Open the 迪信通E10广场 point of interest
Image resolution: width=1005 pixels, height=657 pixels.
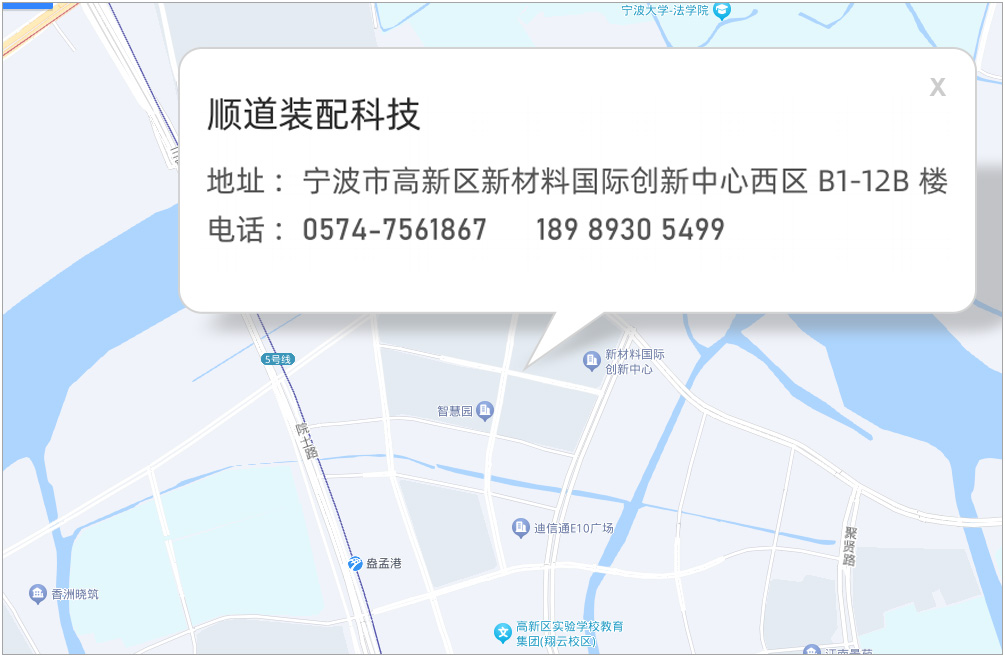tap(520, 527)
